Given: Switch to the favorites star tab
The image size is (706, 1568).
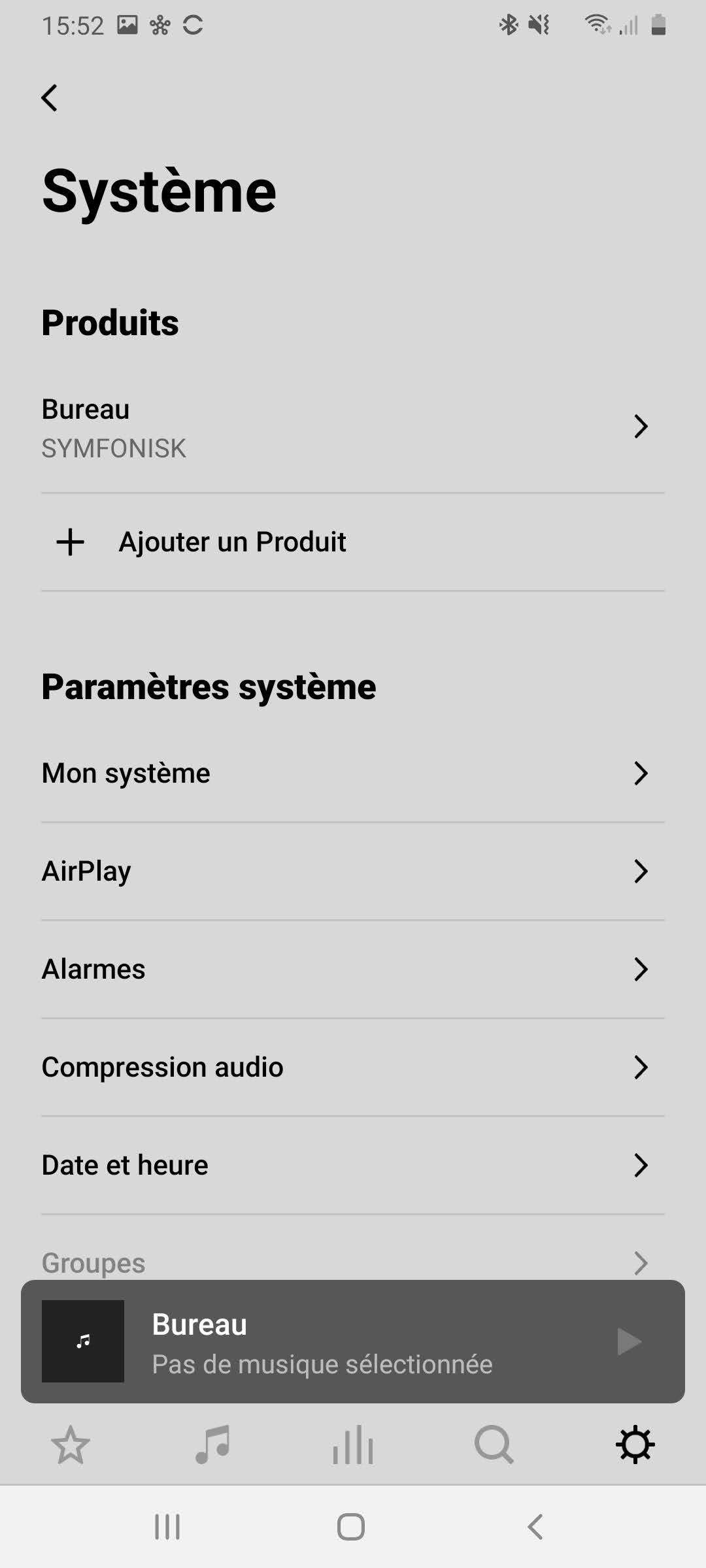Looking at the screenshot, I should [x=71, y=1445].
